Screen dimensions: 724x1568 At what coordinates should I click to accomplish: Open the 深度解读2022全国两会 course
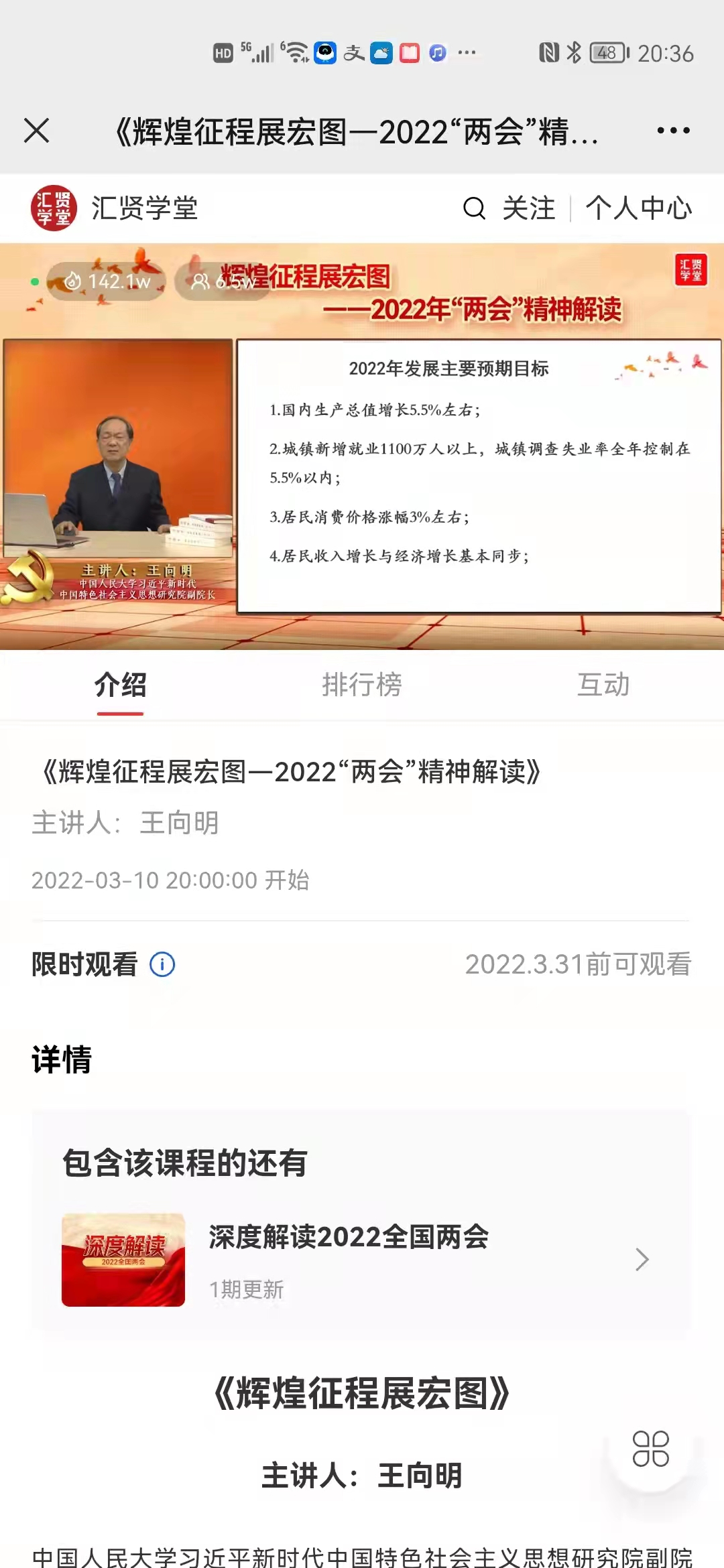[361, 1260]
